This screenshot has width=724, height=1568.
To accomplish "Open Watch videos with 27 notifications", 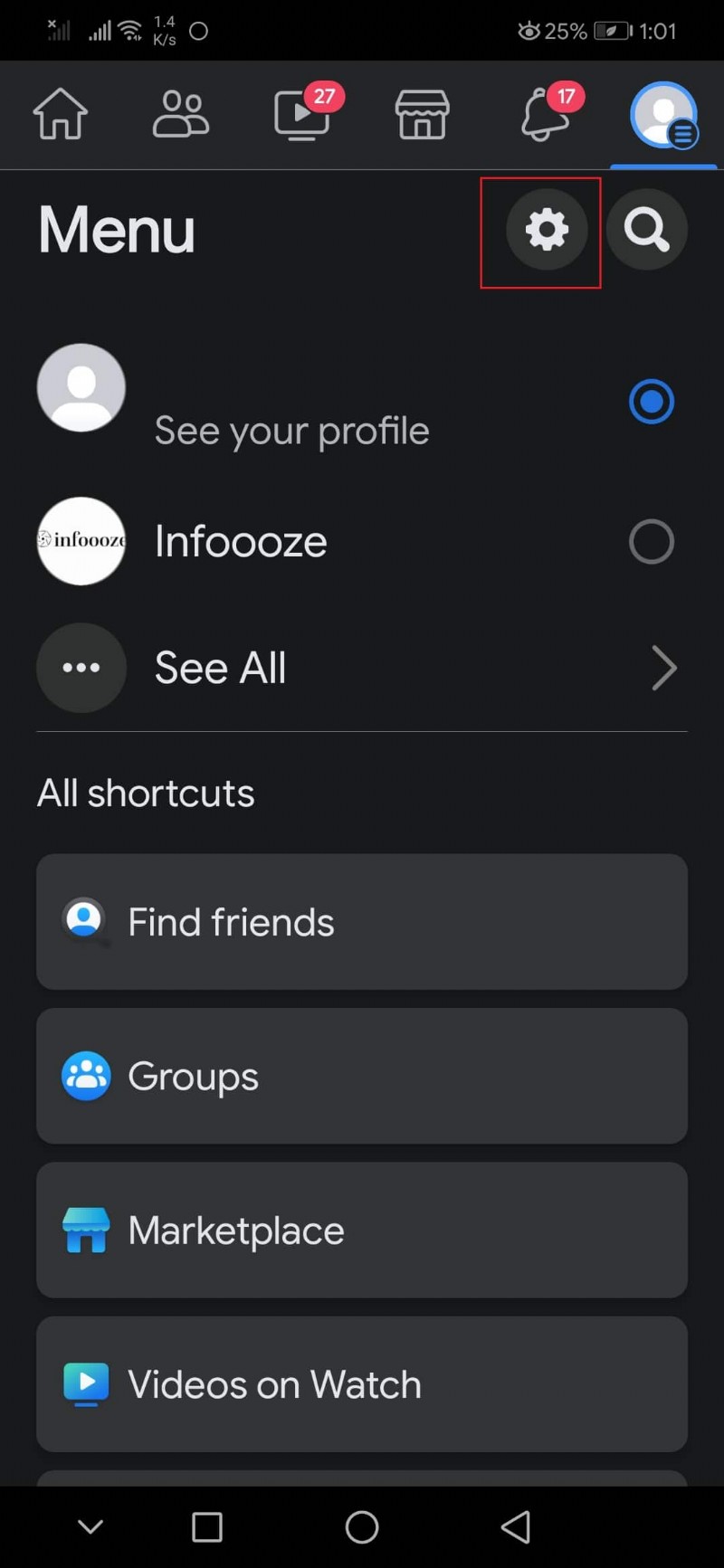I will click(x=301, y=115).
